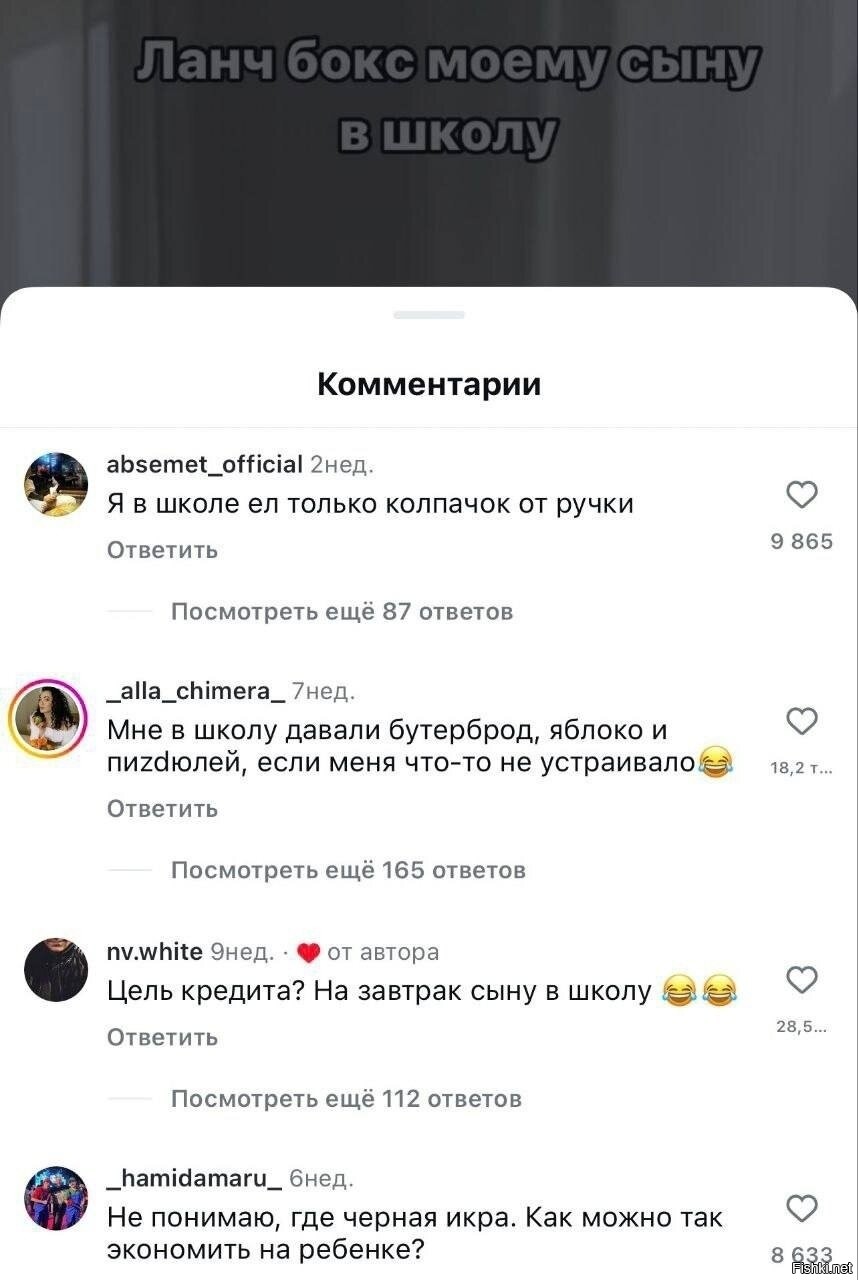Image resolution: width=858 pixels, height=1280 pixels.
Task: Like nv.white's comment about the loan
Action: [802, 979]
